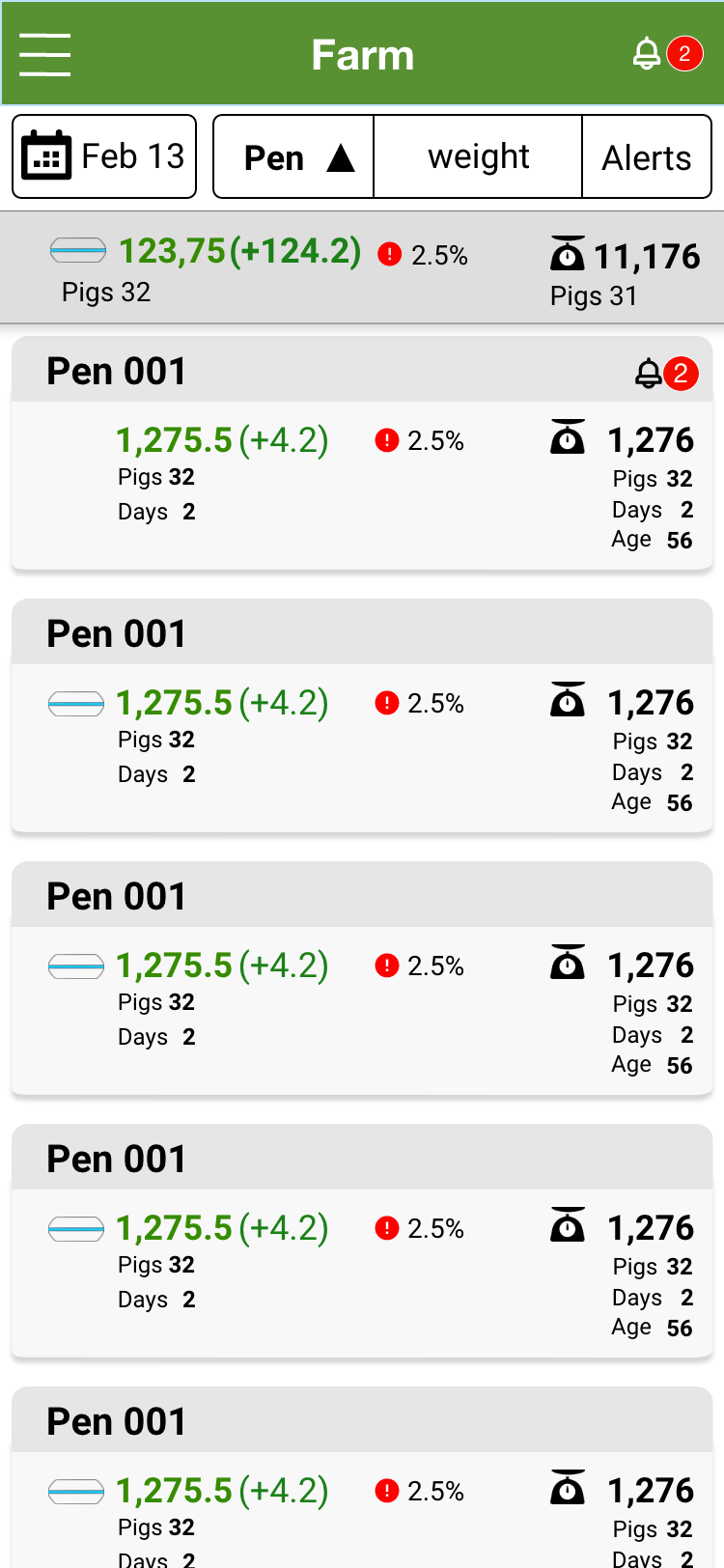
Task: Open the Feb 13 date picker
Action: tap(104, 156)
